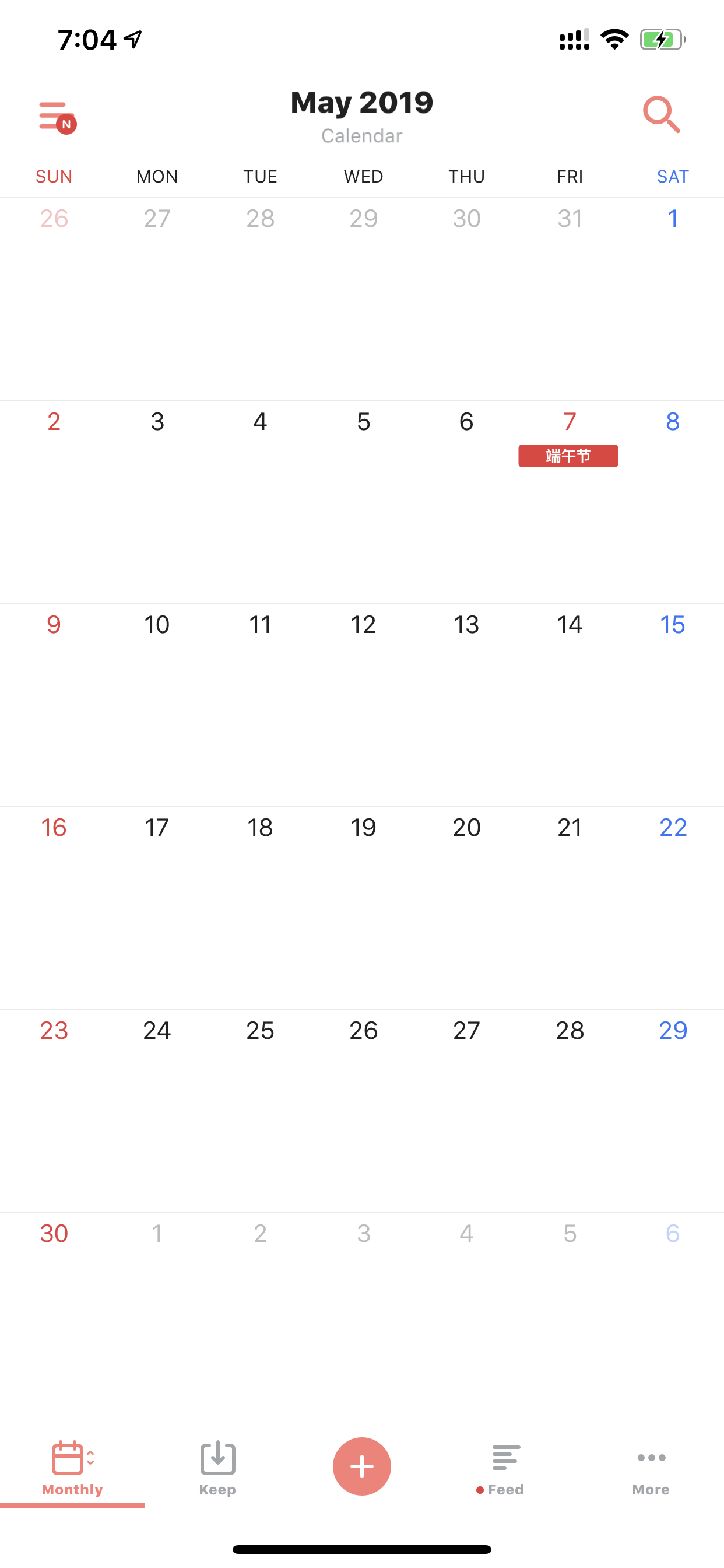Open the search magnifier
Screen dimensions: 724x1568
coord(661,114)
